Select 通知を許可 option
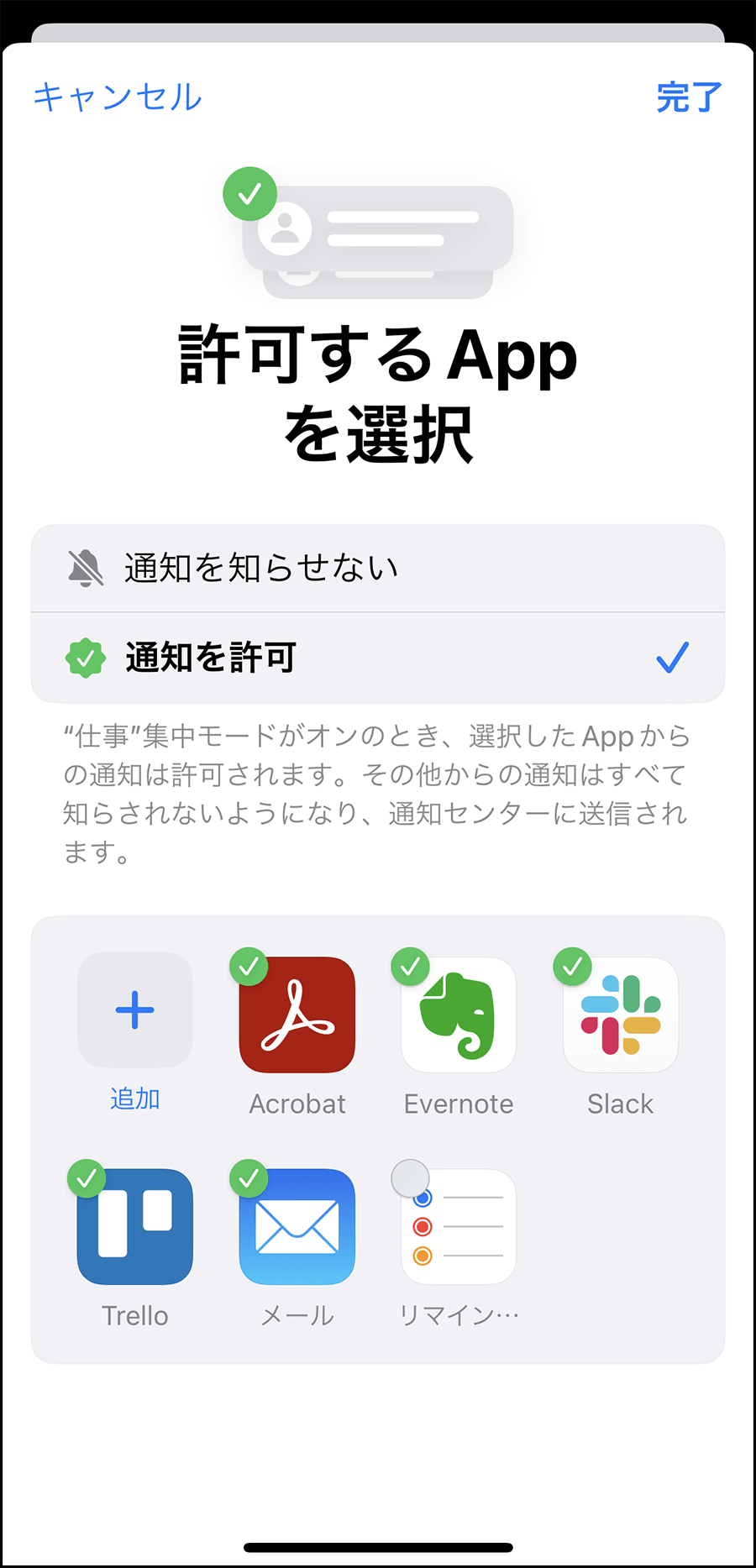This screenshot has height=1568, width=756. click(378, 658)
